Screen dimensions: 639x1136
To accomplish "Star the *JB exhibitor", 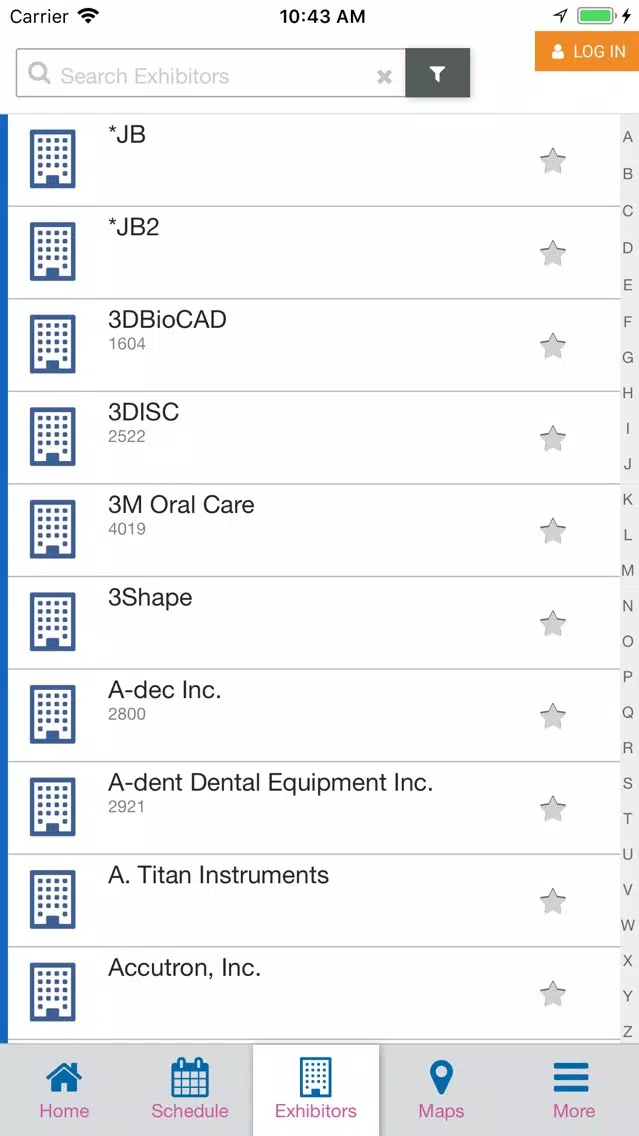I will [x=553, y=161].
